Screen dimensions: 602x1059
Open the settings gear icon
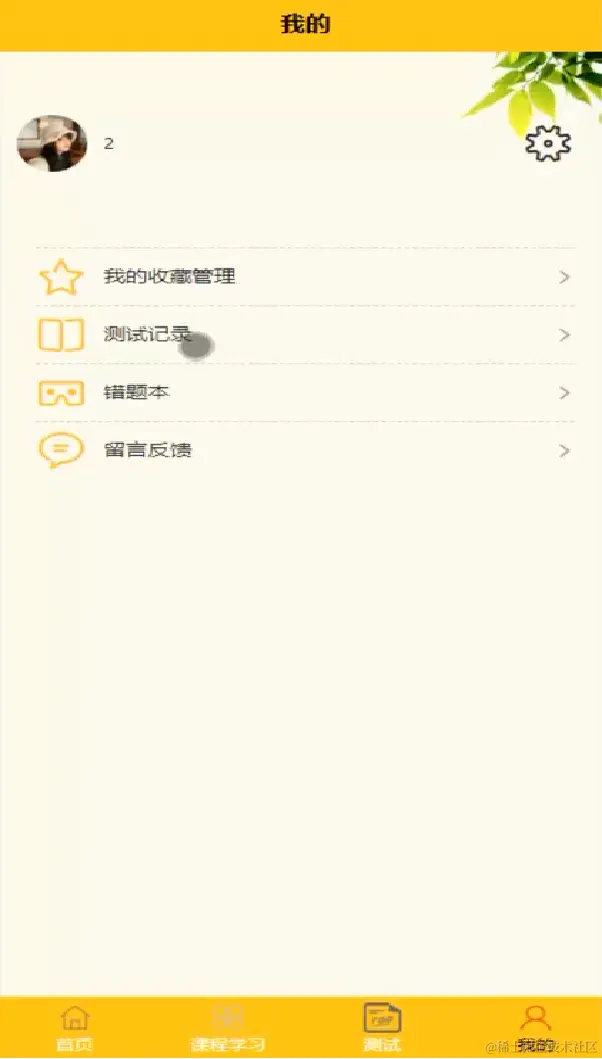click(x=548, y=144)
